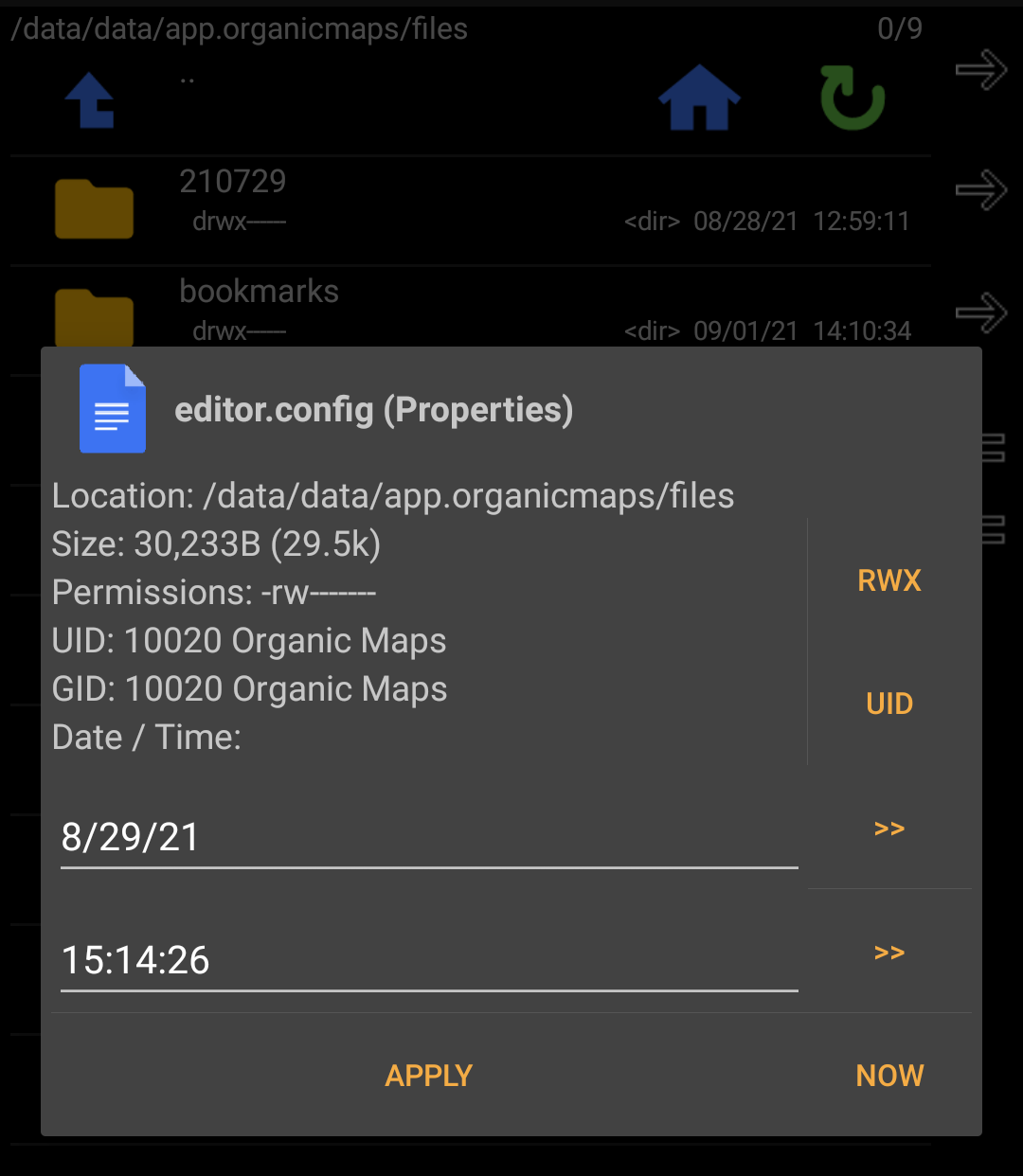Click the blue up-directory arrow icon
Image resolution: width=1023 pixels, height=1176 pixels.
[90, 99]
